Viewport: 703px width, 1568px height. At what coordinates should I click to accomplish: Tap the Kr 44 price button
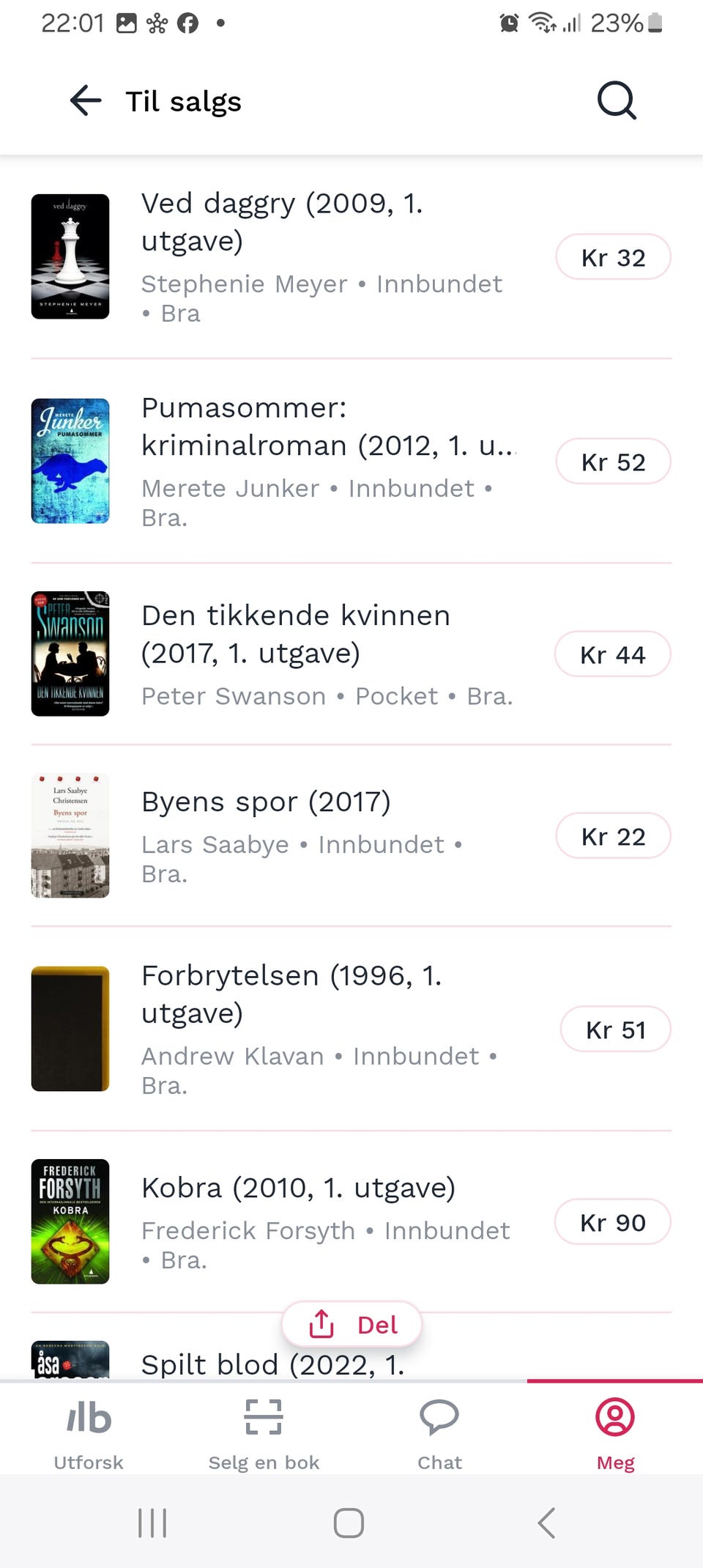[x=612, y=654]
